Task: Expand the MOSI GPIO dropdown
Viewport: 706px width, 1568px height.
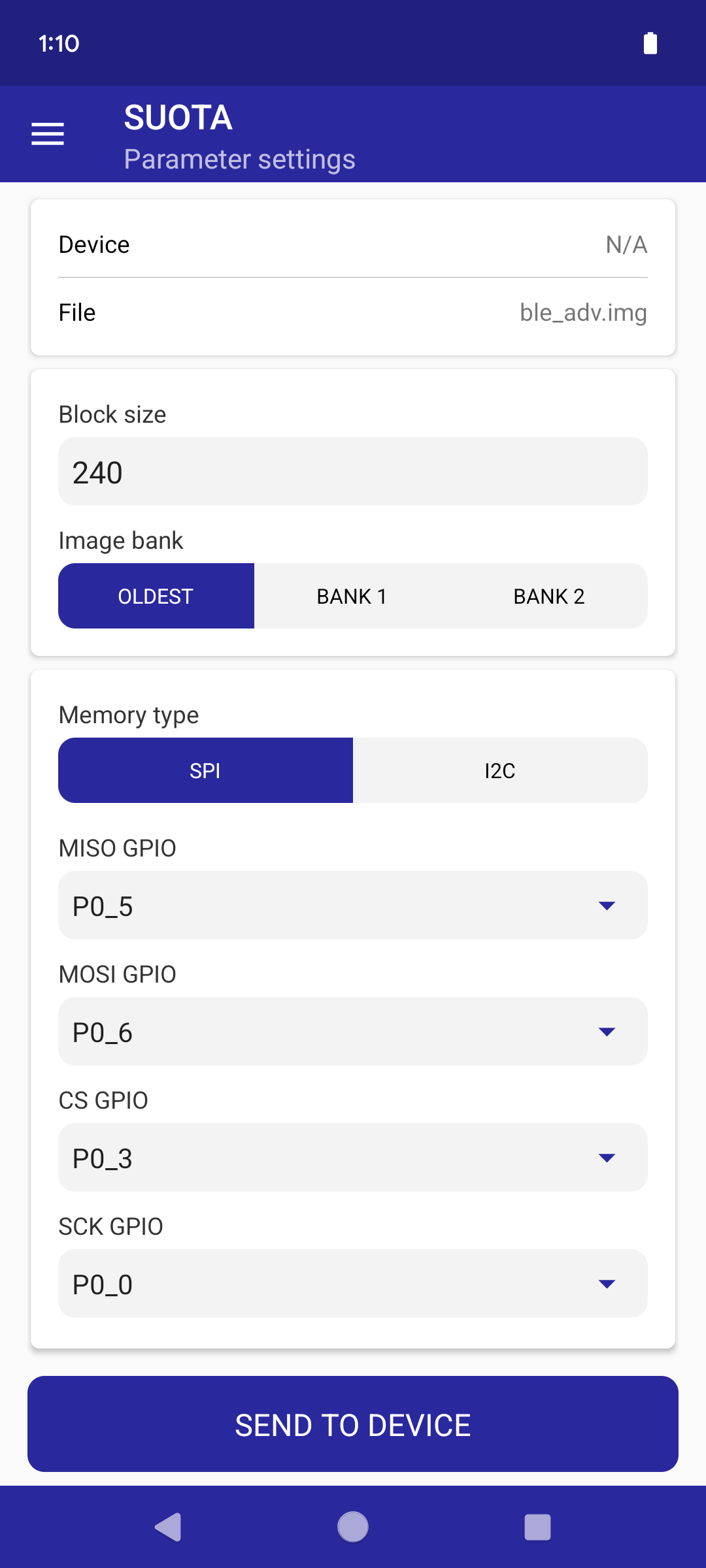Action: [x=353, y=1031]
